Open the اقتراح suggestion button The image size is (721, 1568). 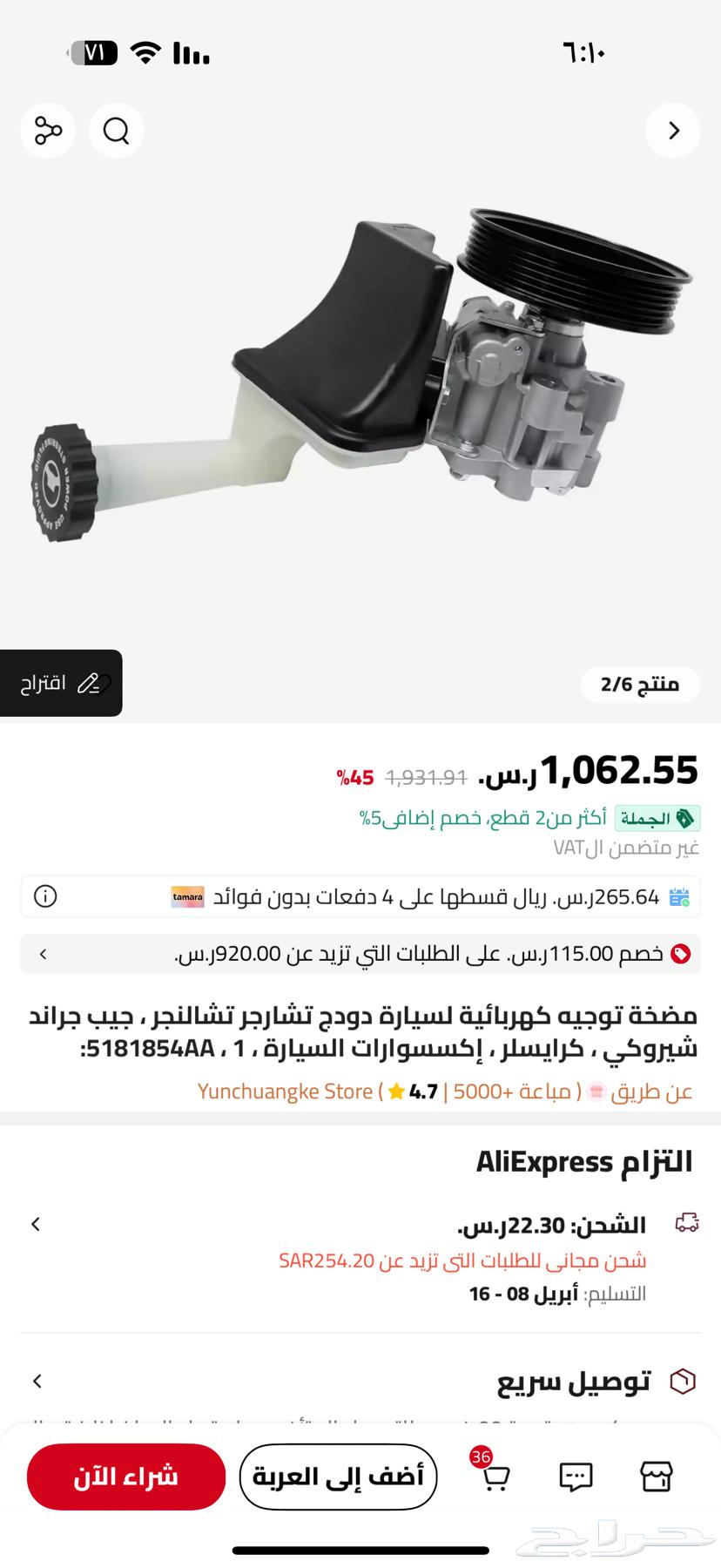pyautogui.click(x=61, y=683)
